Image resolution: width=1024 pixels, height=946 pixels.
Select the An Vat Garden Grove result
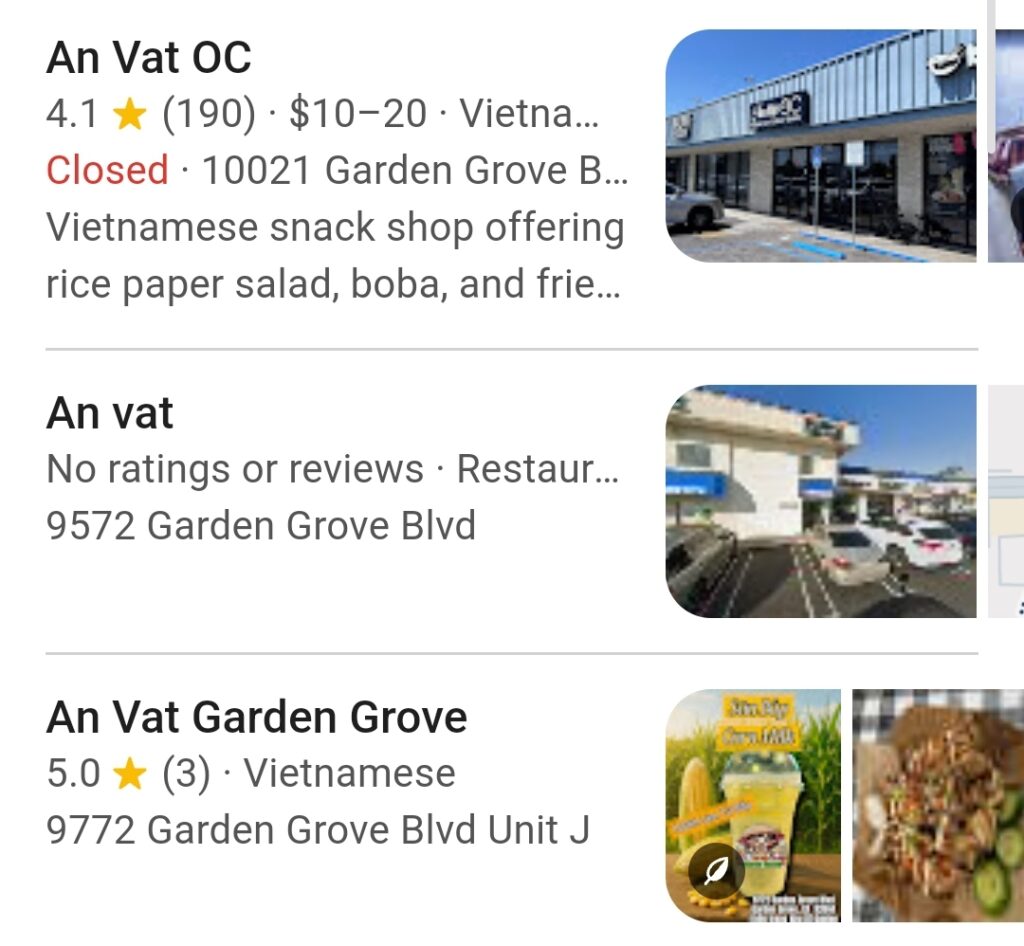click(x=257, y=717)
